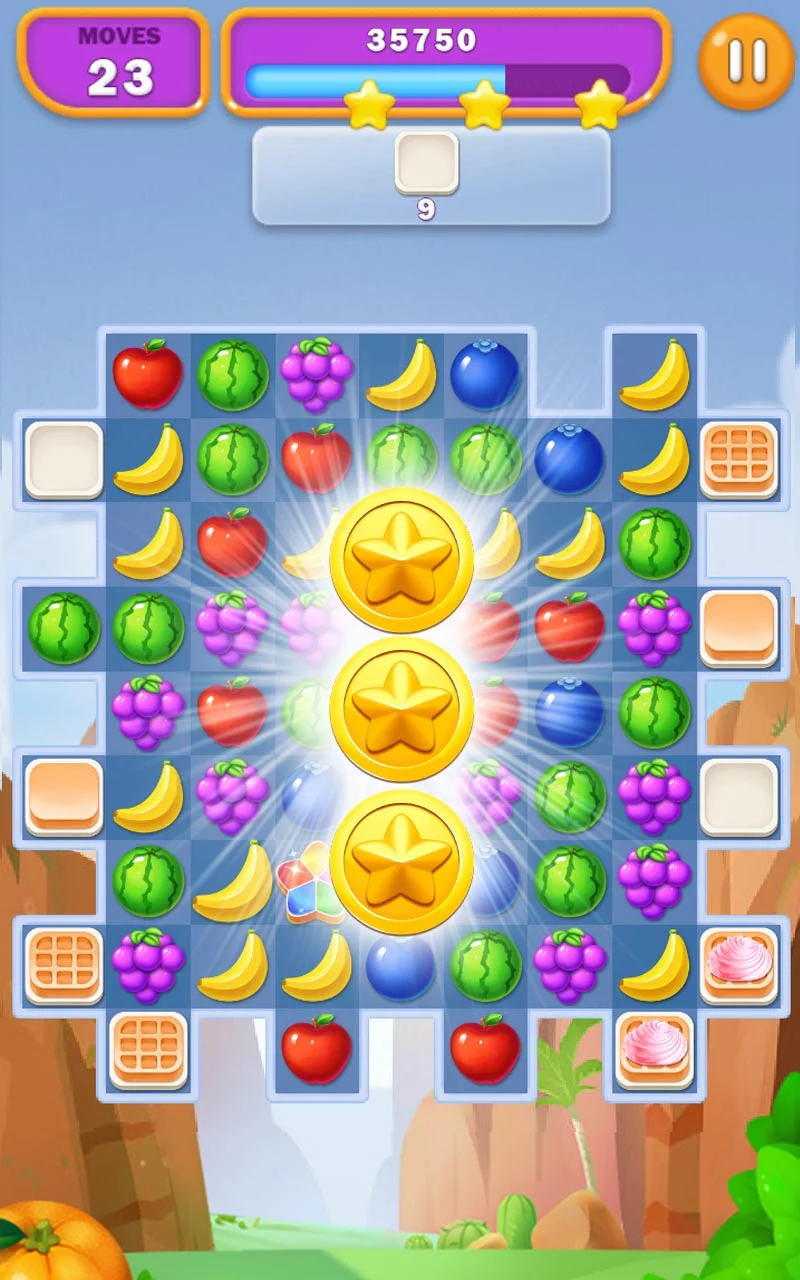Tap the rainbow flower booster piece
The width and height of the screenshot is (800, 1280).
point(310,882)
